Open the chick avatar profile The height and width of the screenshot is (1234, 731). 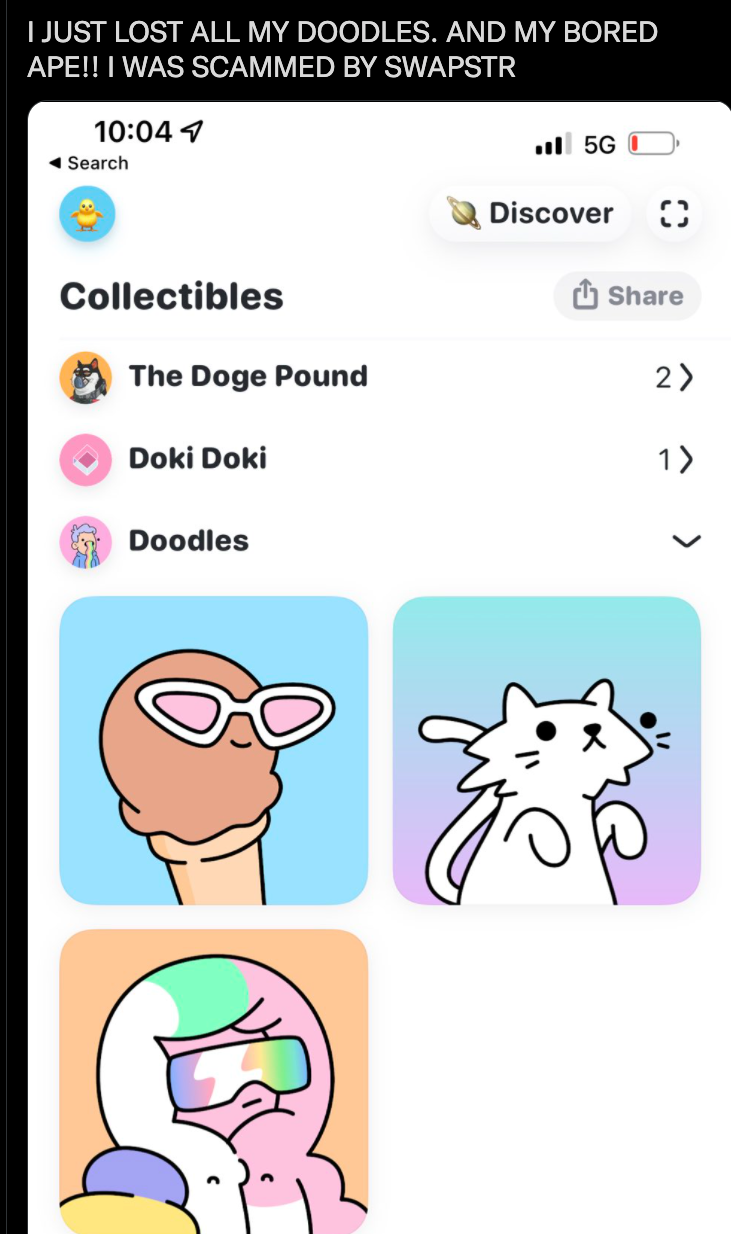pyautogui.click(x=88, y=214)
